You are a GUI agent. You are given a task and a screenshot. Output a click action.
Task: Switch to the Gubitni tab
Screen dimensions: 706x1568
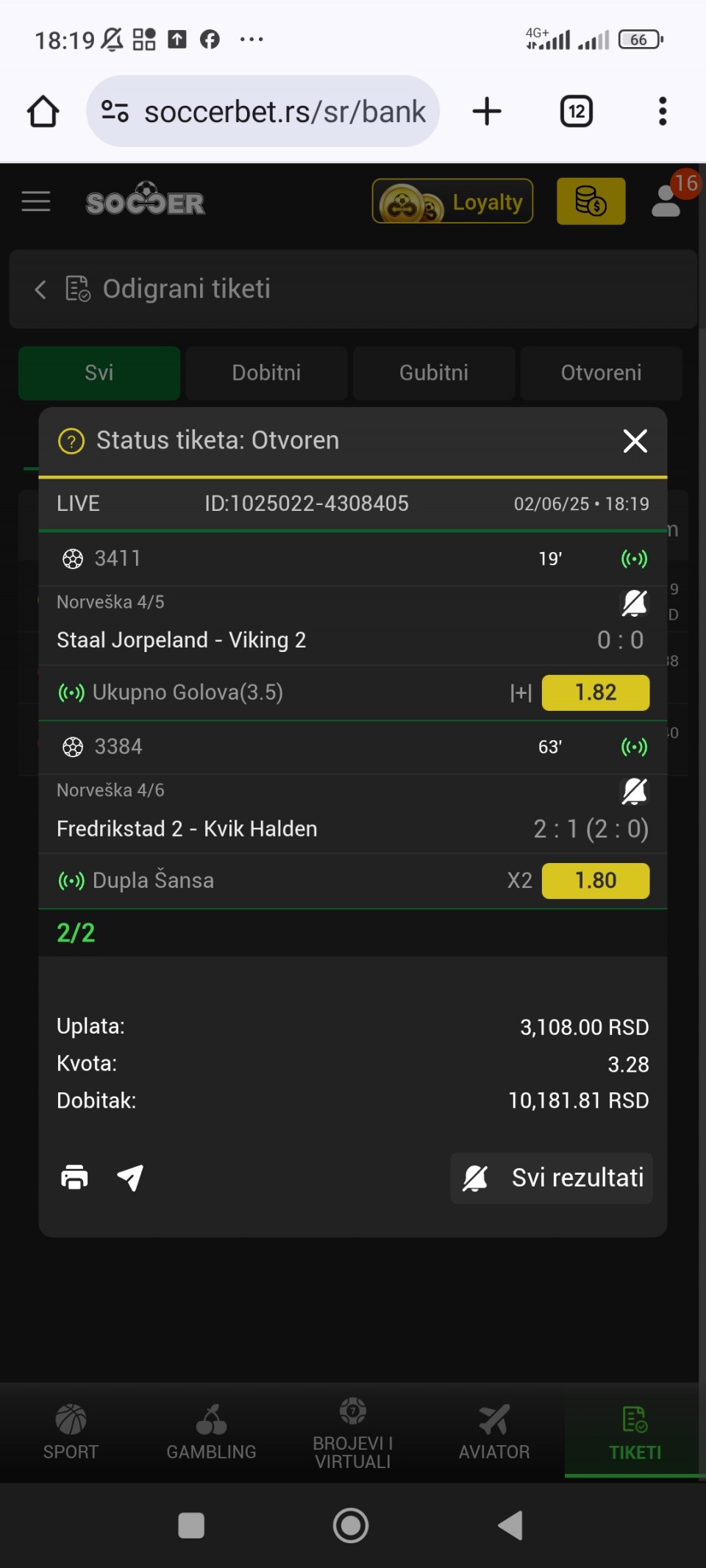tap(434, 373)
